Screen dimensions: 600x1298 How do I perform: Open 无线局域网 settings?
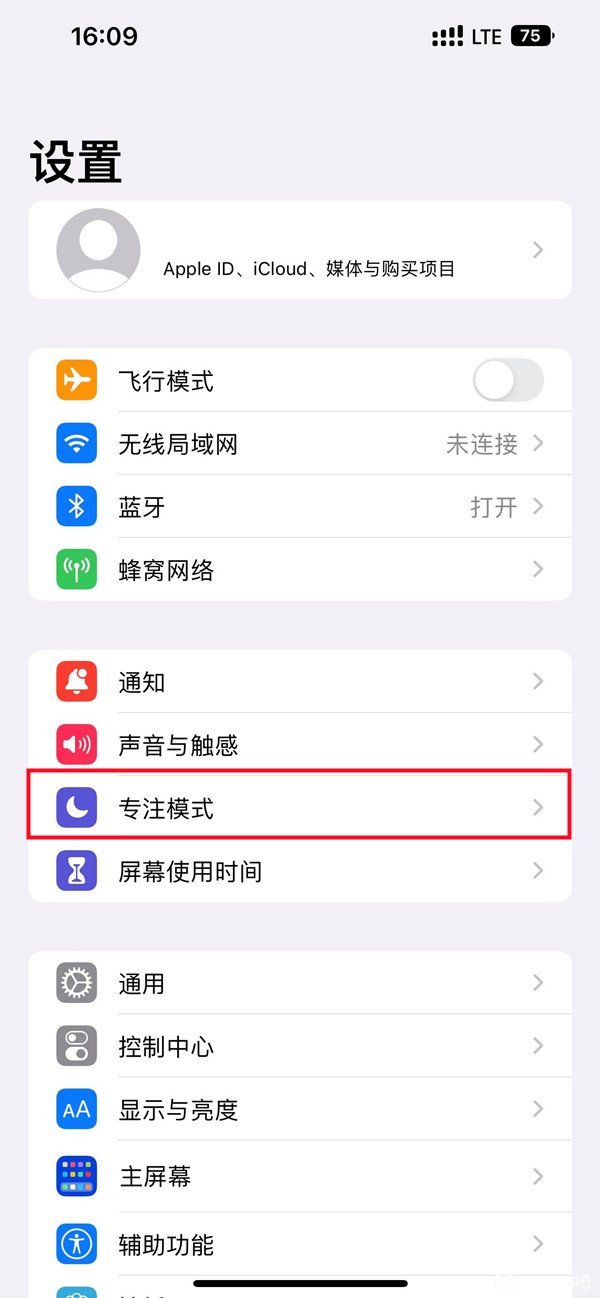(300, 444)
